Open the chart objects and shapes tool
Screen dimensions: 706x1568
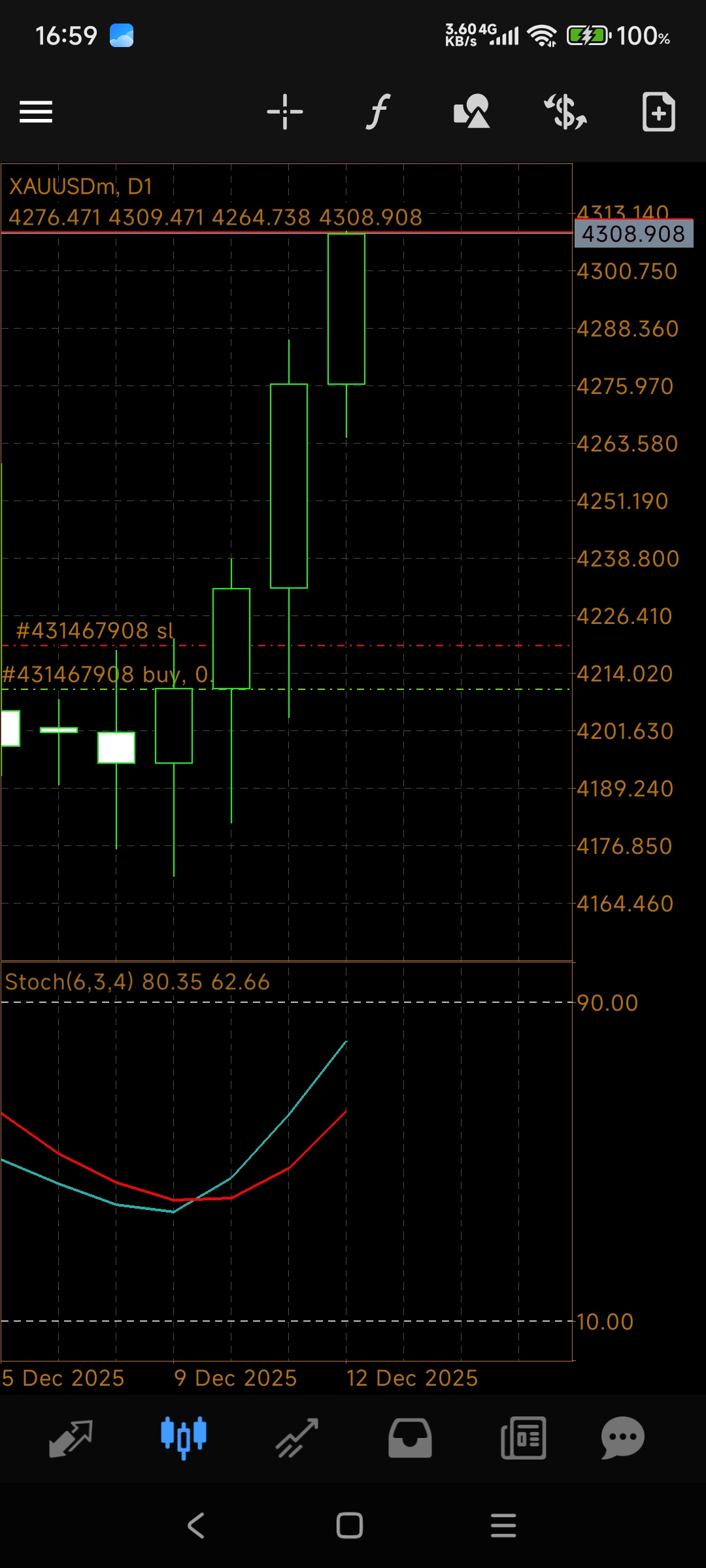(471, 112)
